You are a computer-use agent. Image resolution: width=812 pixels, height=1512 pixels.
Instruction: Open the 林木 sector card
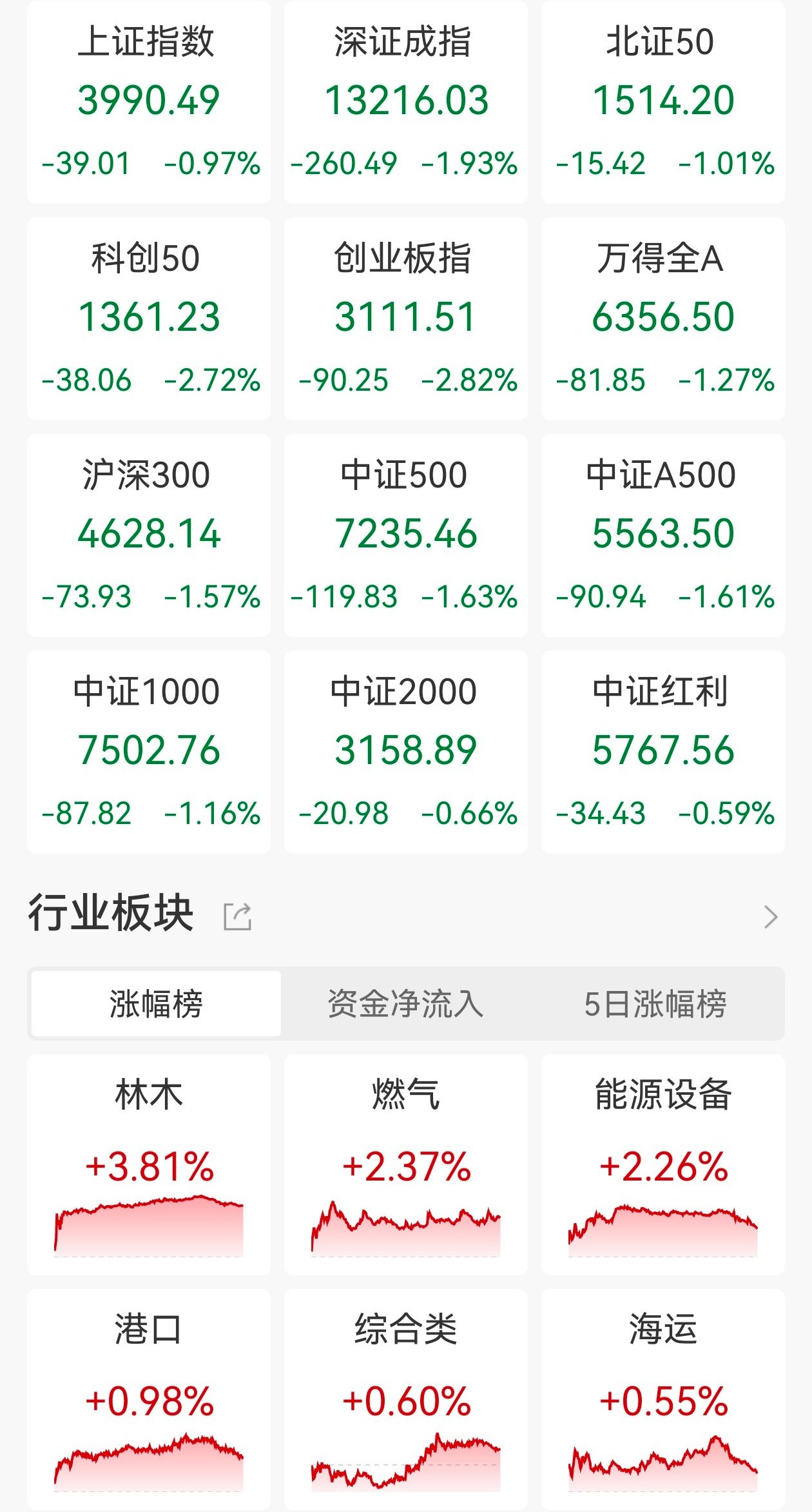coord(149,1164)
